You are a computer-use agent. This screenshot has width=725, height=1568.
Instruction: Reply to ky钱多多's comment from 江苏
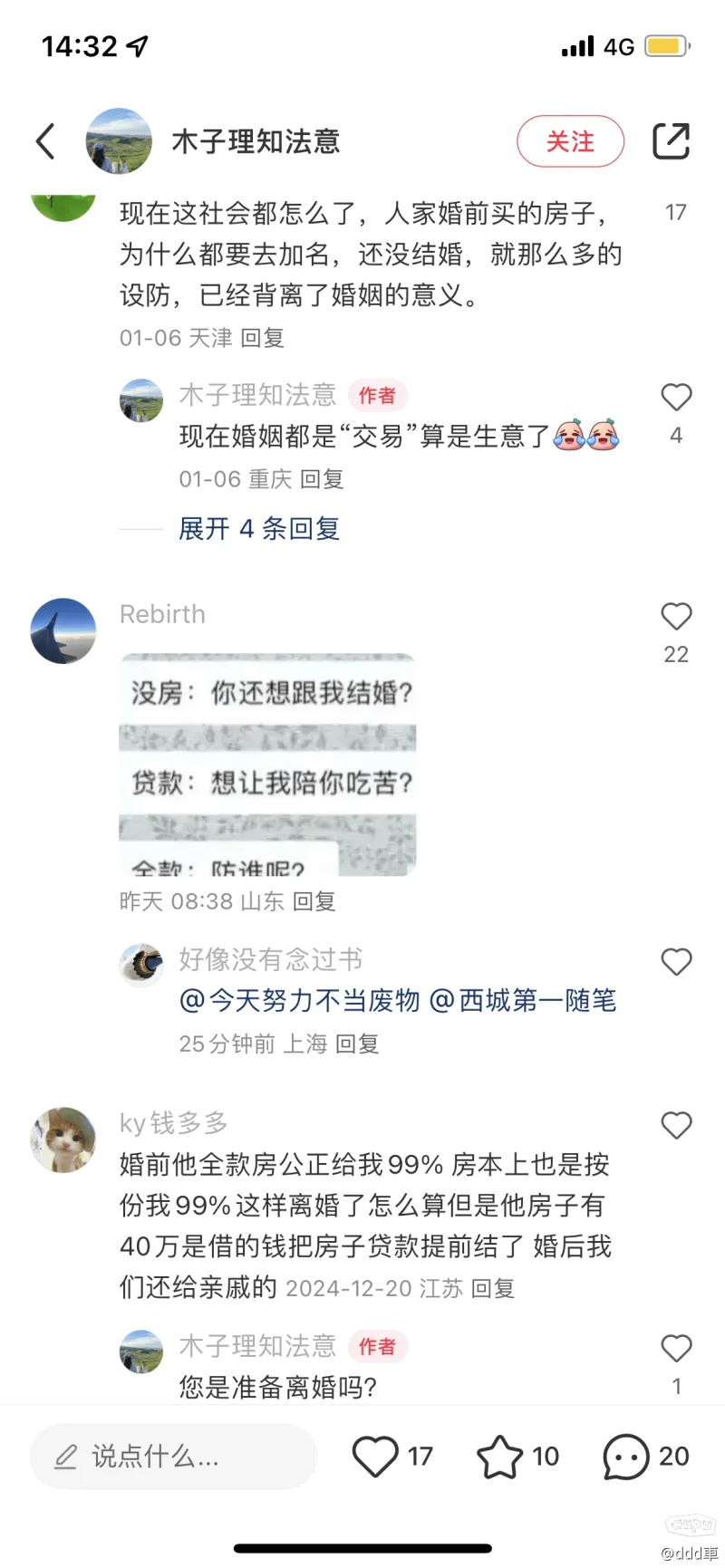[493, 1288]
